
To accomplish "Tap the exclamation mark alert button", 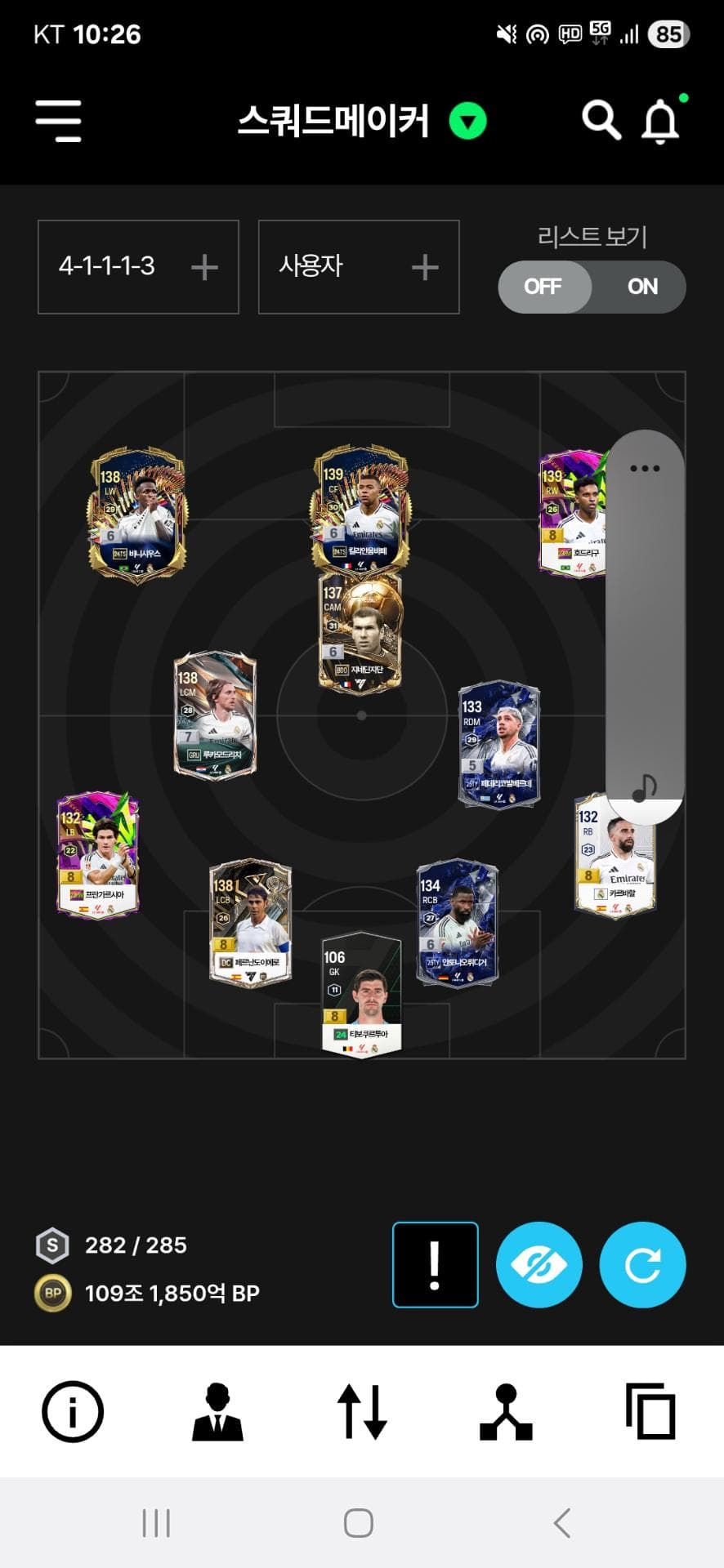I will (435, 1264).
